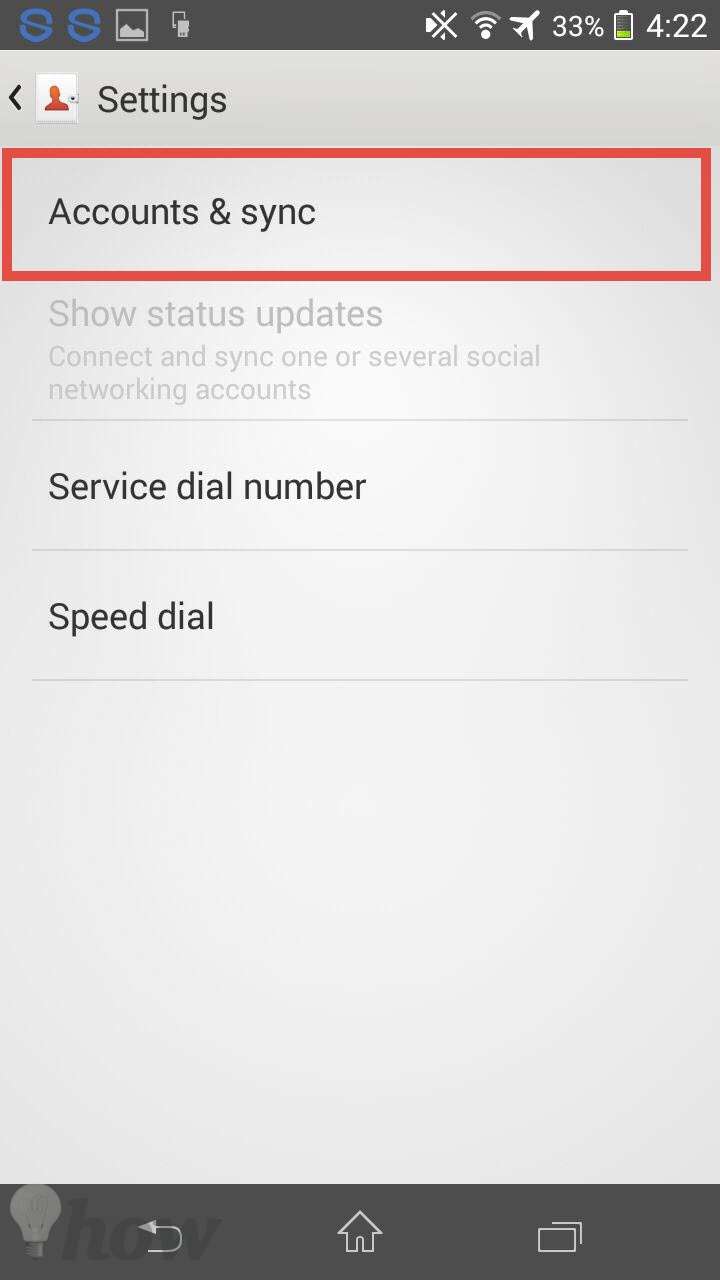Tap the system back button
The height and width of the screenshot is (1280, 720).
click(x=160, y=1234)
